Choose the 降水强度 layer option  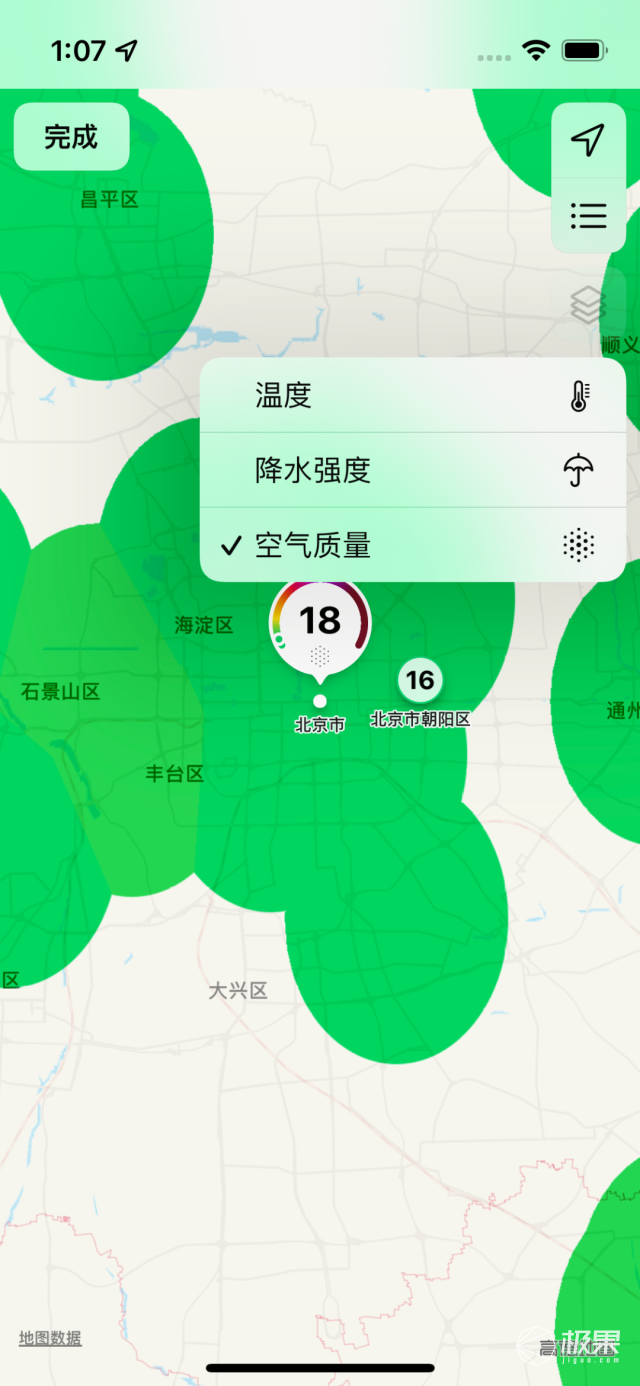pyautogui.click(x=413, y=470)
